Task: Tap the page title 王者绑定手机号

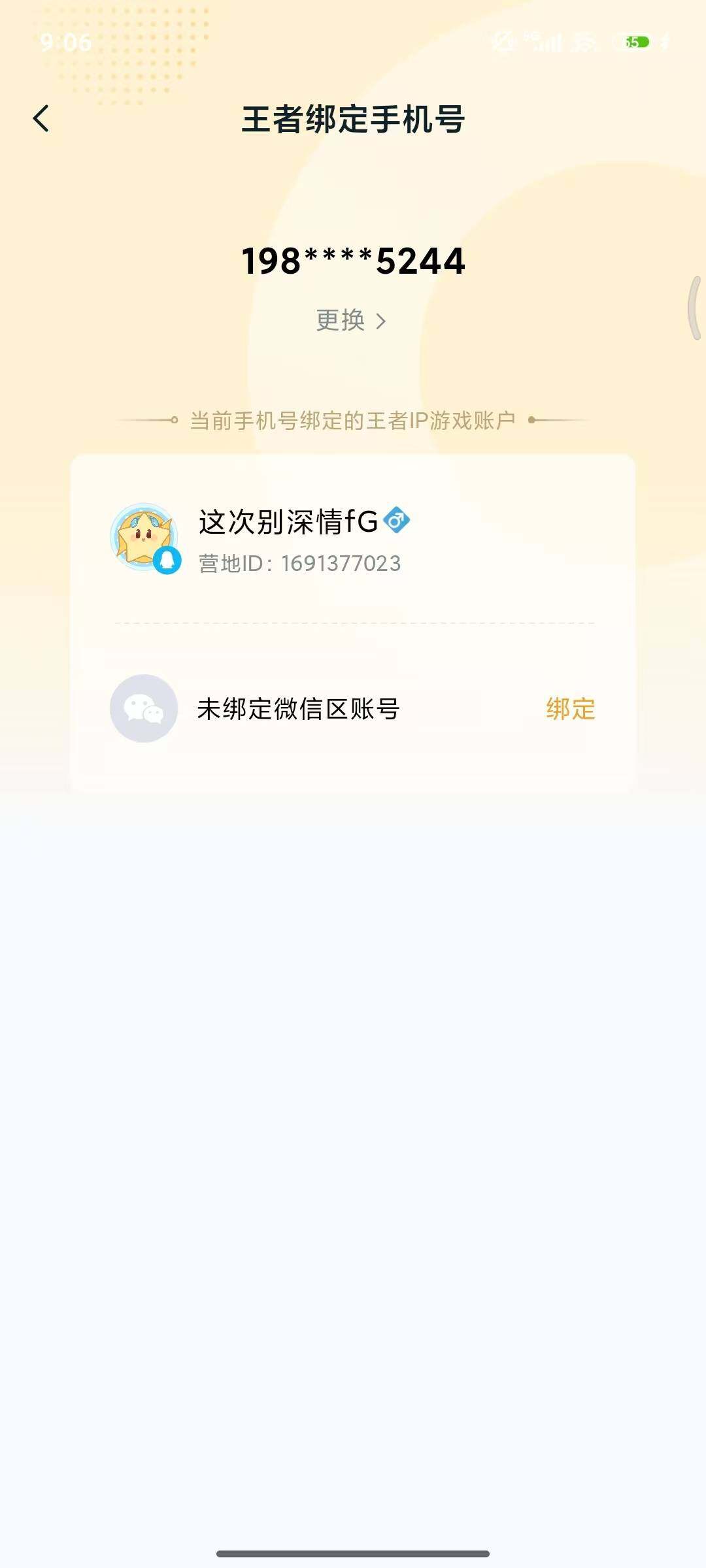Action: pos(353,120)
